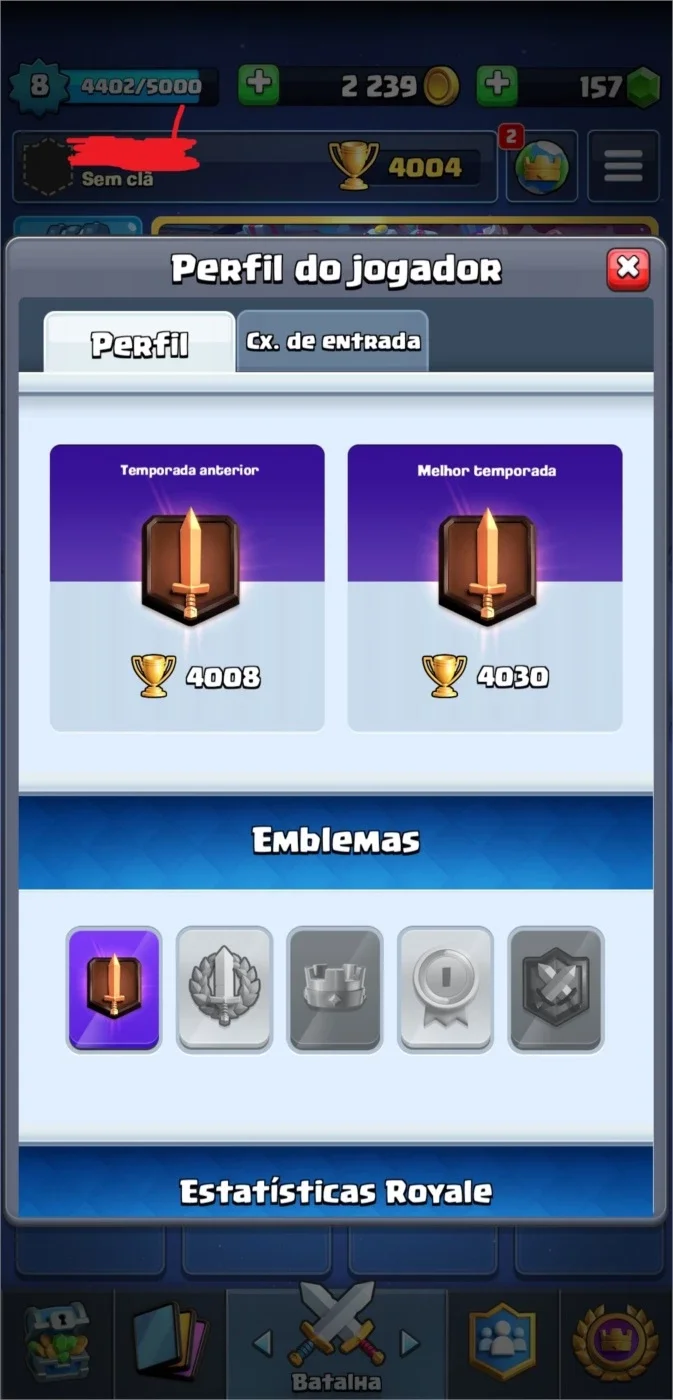673x1400 pixels.
Task: Select the silver medal emblem
Action: pyautogui.click(x=445, y=989)
